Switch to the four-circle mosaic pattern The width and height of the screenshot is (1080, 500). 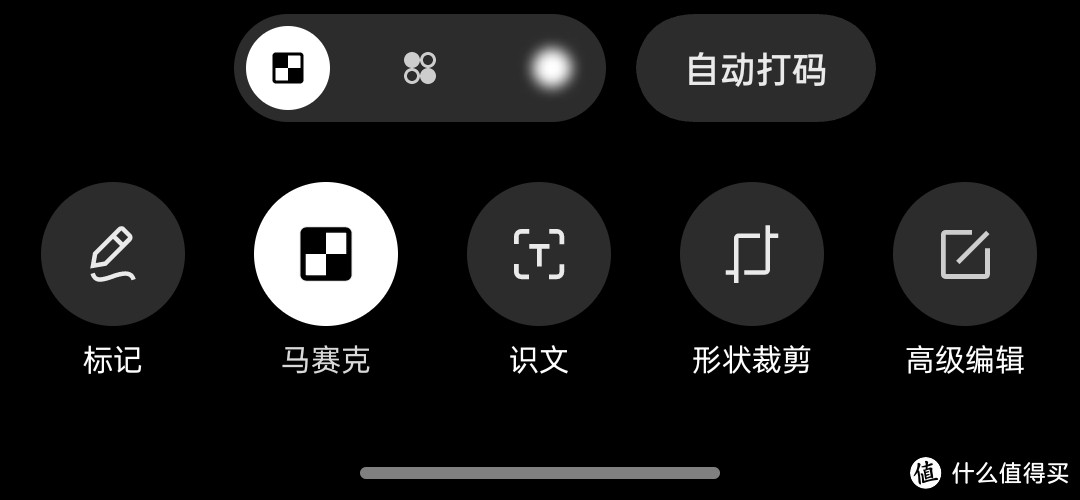point(420,68)
